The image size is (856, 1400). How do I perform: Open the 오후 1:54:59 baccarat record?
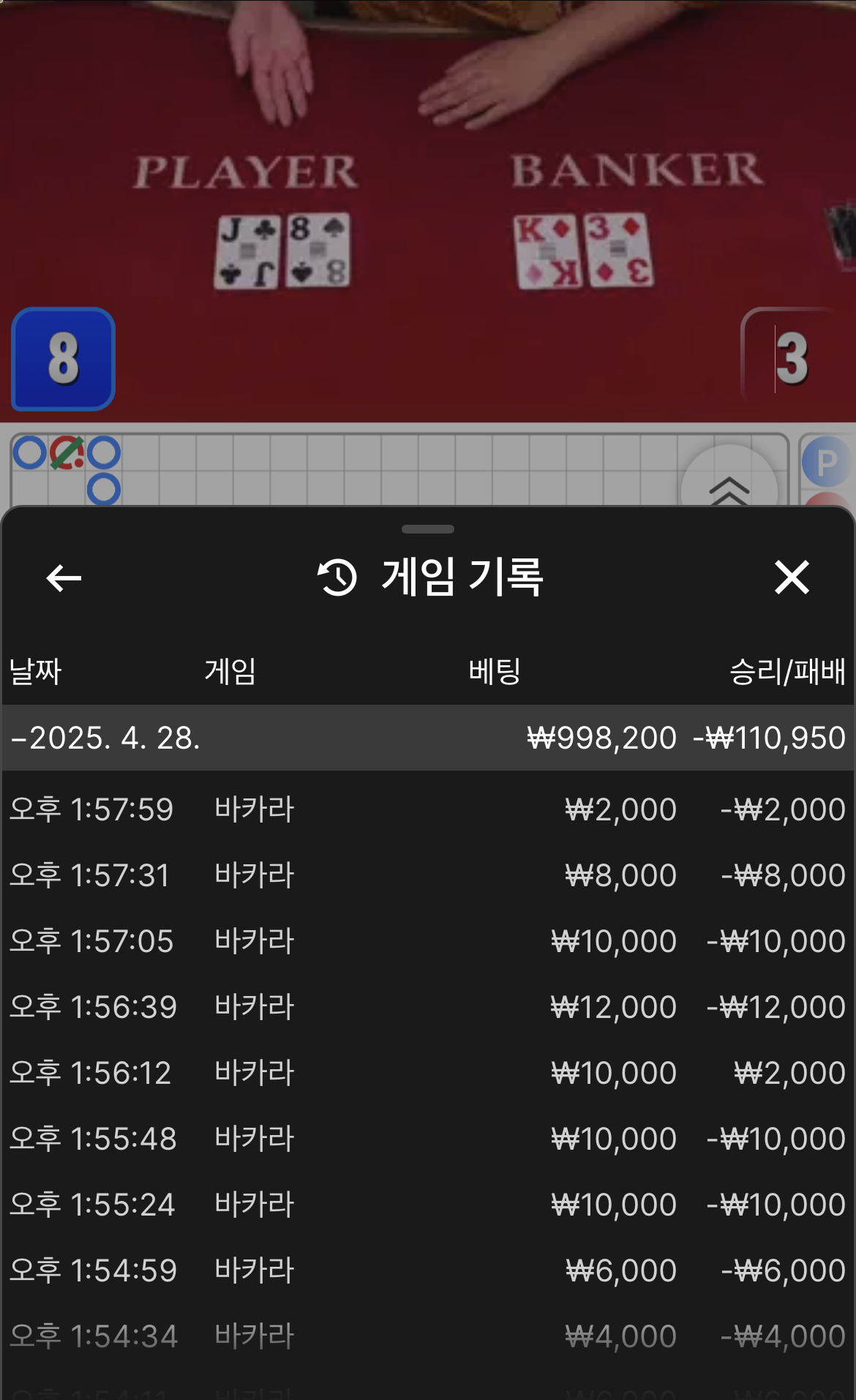(x=427, y=1270)
